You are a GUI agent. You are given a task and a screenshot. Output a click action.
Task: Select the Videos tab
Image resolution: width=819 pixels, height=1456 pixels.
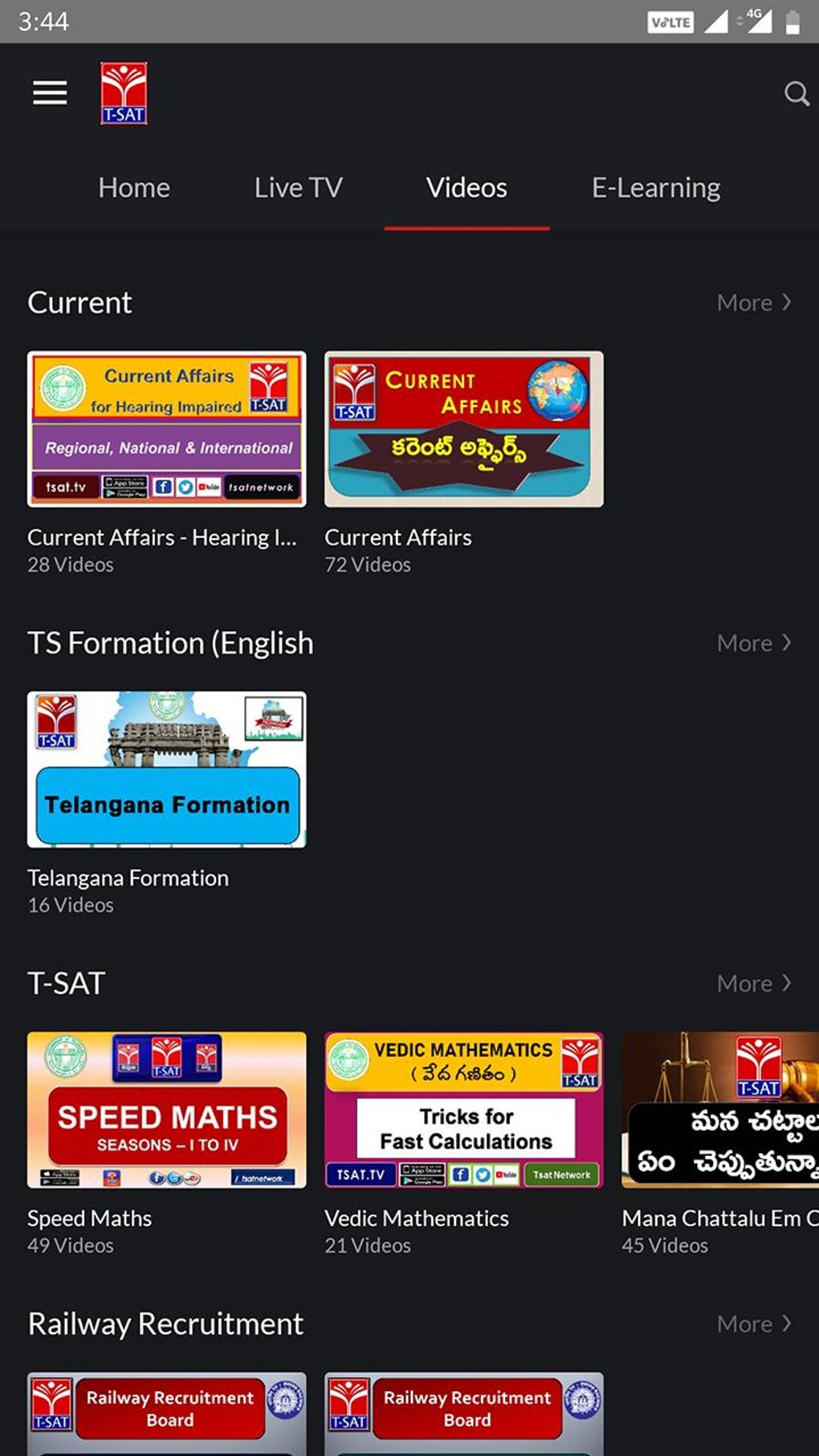click(466, 187)
